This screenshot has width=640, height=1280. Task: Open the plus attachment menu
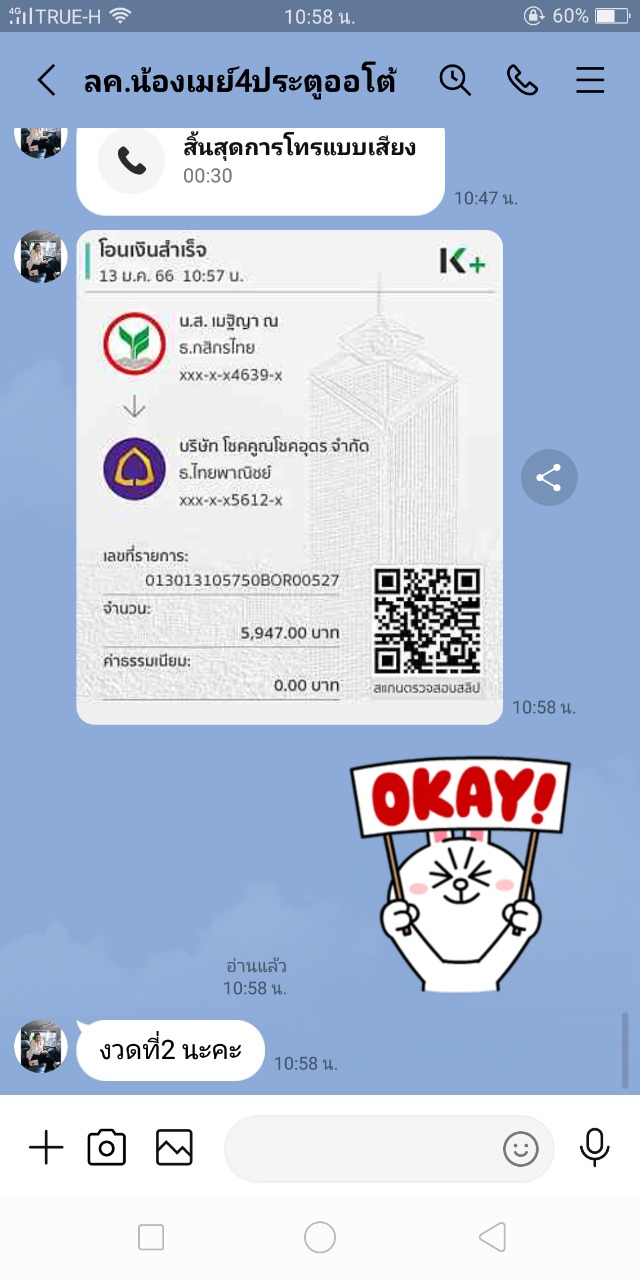click(46, 1148)
